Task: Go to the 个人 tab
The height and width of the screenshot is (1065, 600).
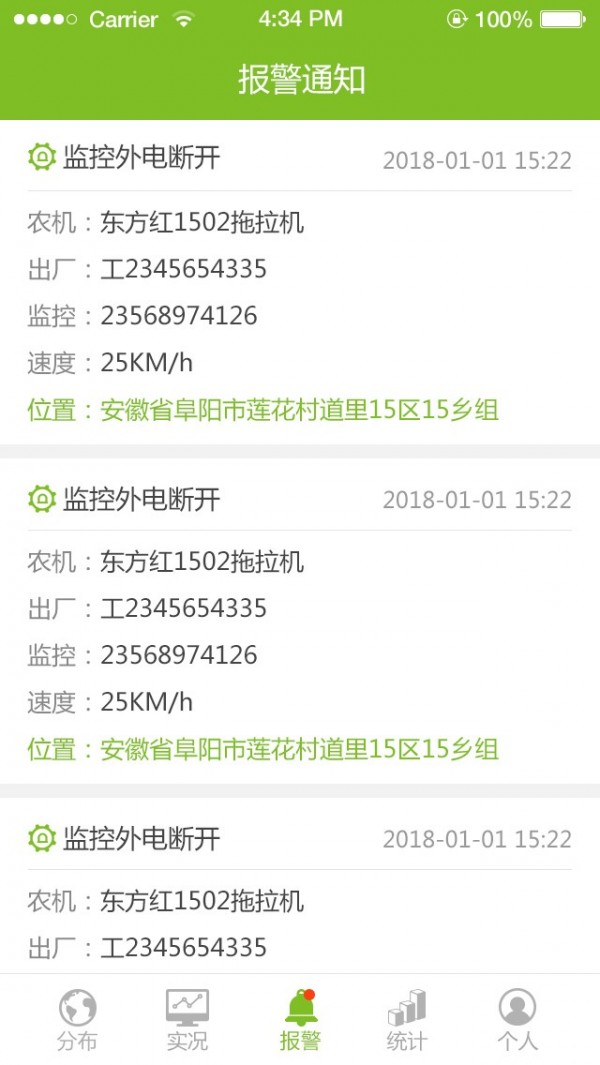Action: 517,1019
